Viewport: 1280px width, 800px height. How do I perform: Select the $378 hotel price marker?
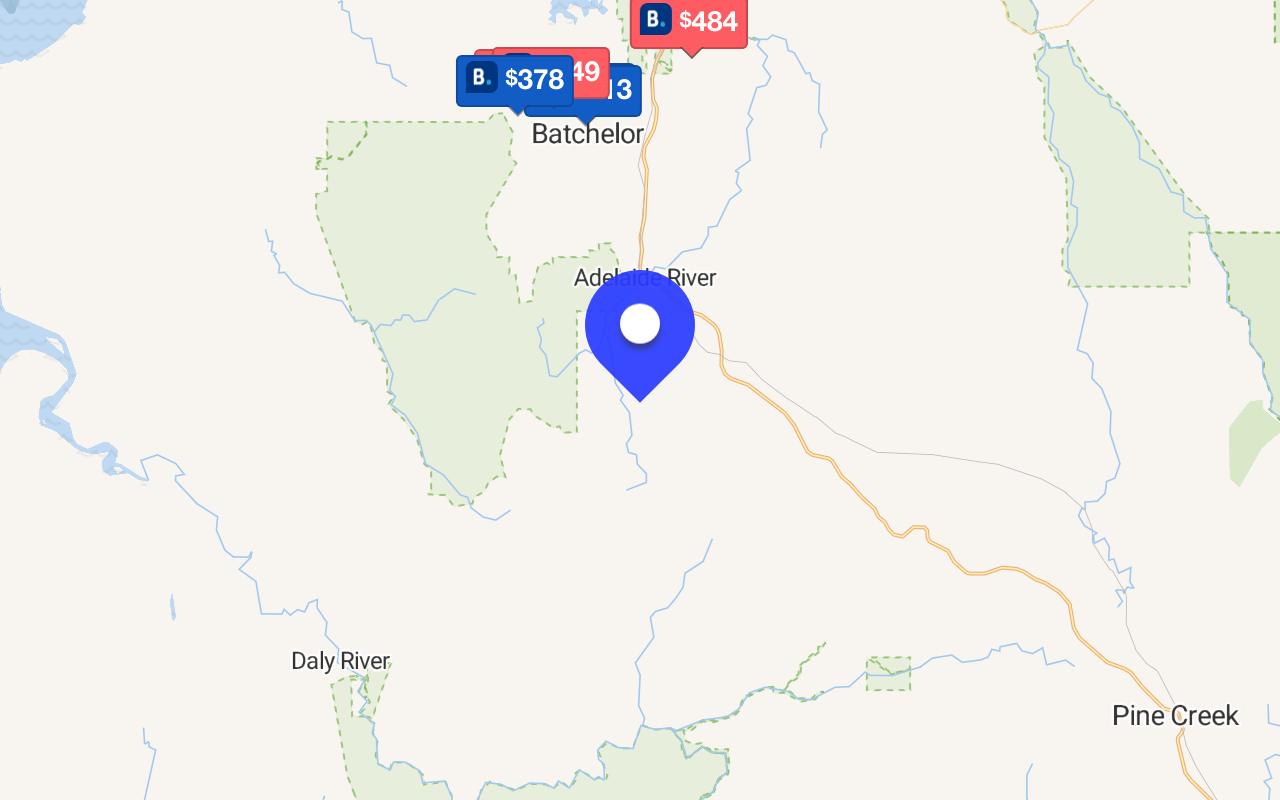point(515,80)
